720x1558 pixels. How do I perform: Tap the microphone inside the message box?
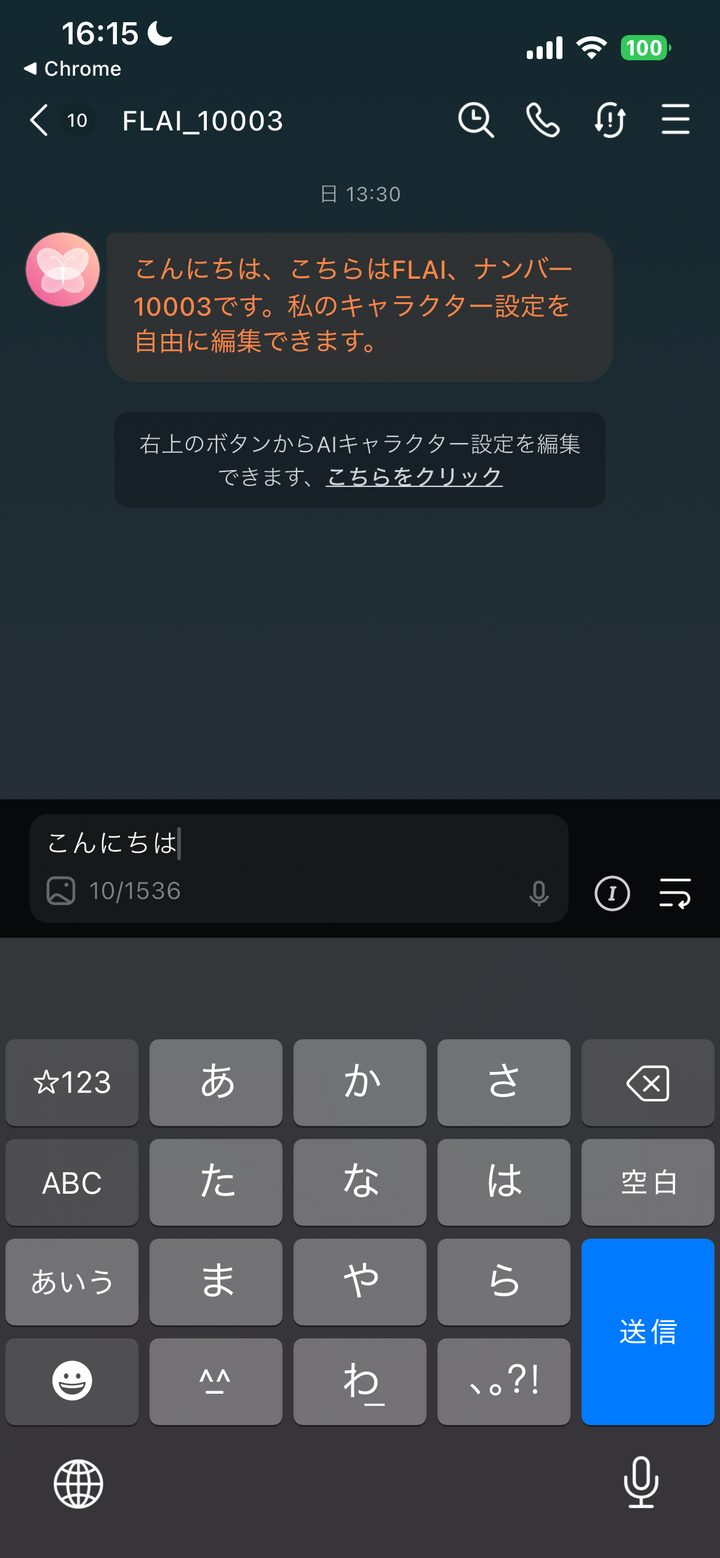(539, 893)
